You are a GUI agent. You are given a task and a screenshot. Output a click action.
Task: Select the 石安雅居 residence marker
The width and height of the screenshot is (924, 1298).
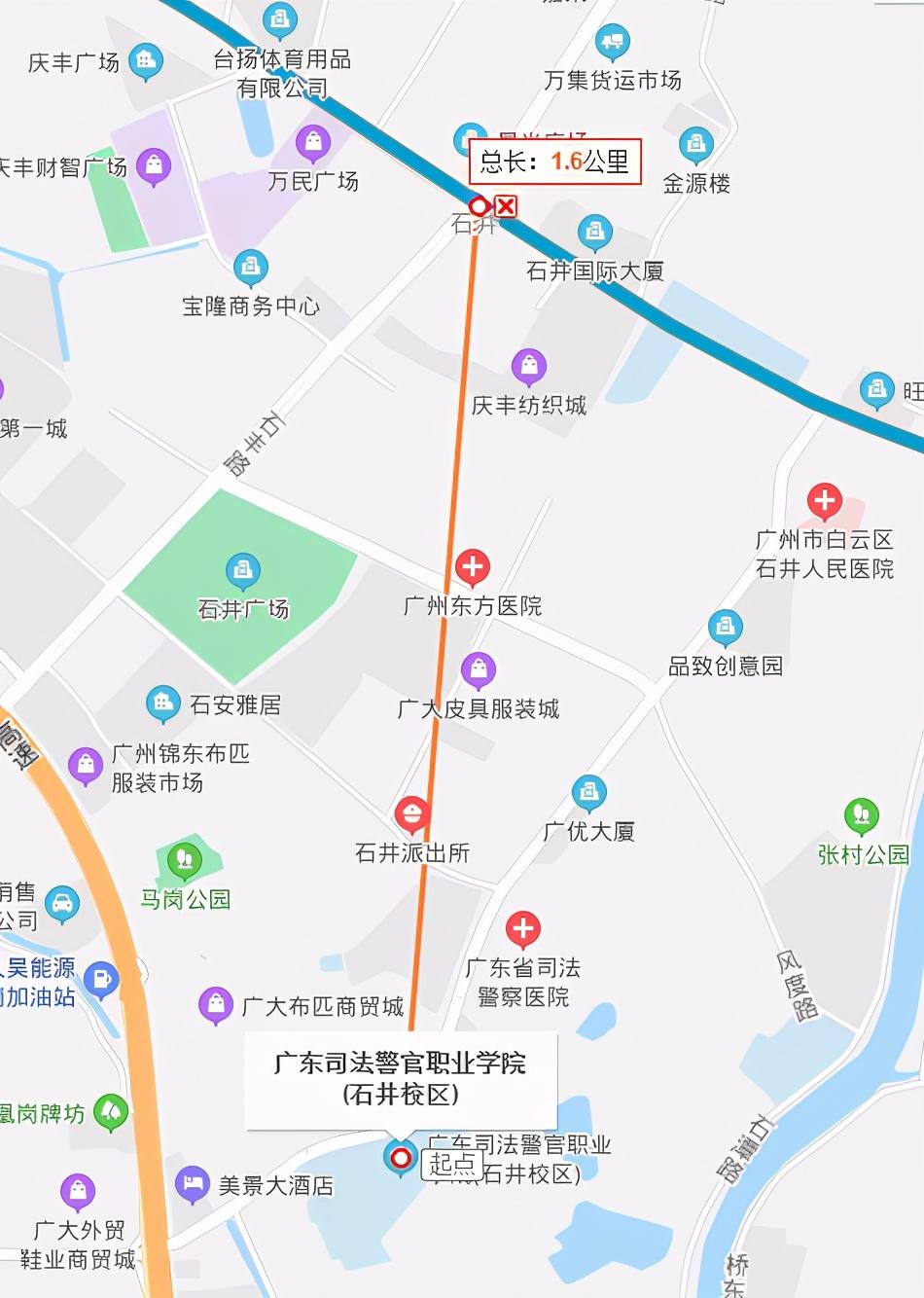(162, 703)
